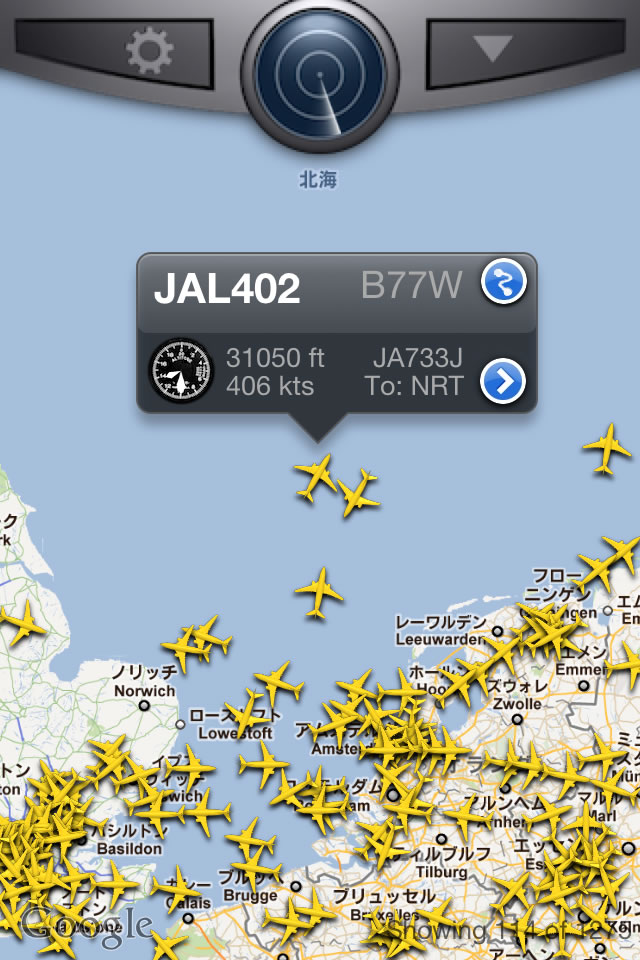The height and width of the screenshot is (960, 640).
Task: Select the lone plane above Groningen
Action: click(607, 447)
